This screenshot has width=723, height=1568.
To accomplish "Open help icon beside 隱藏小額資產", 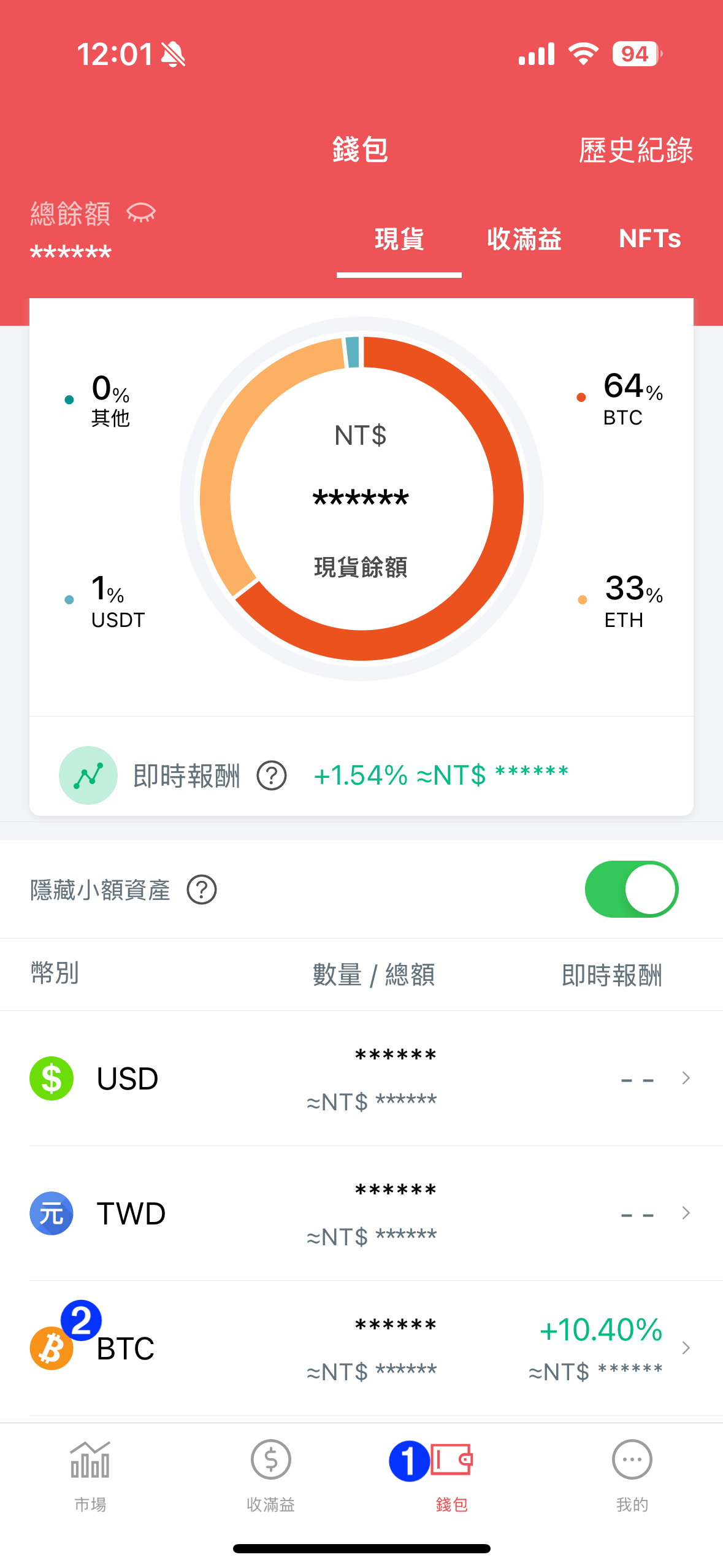I will (x=202, y=890).
